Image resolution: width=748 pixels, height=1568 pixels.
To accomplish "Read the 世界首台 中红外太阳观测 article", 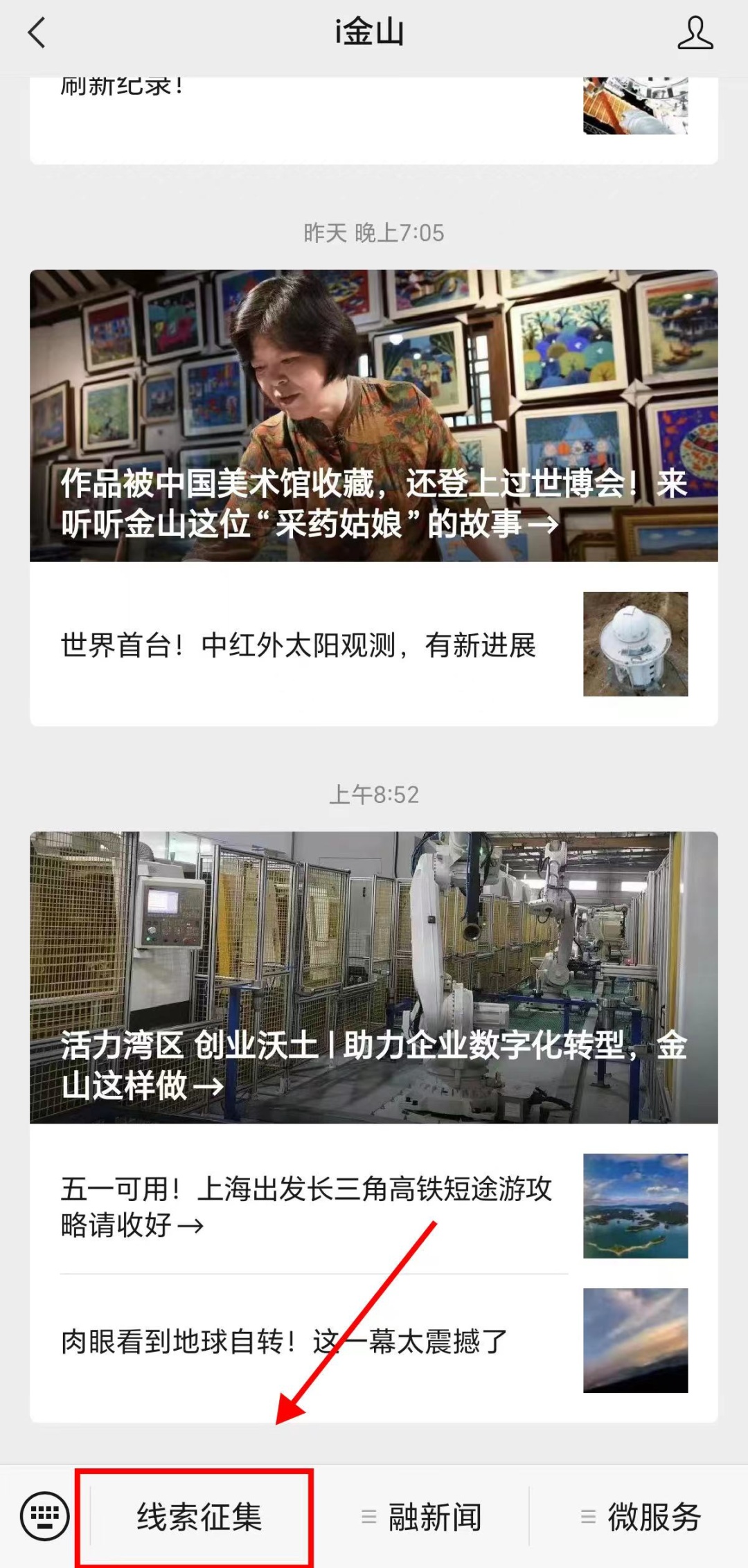I will click(374, 644).
